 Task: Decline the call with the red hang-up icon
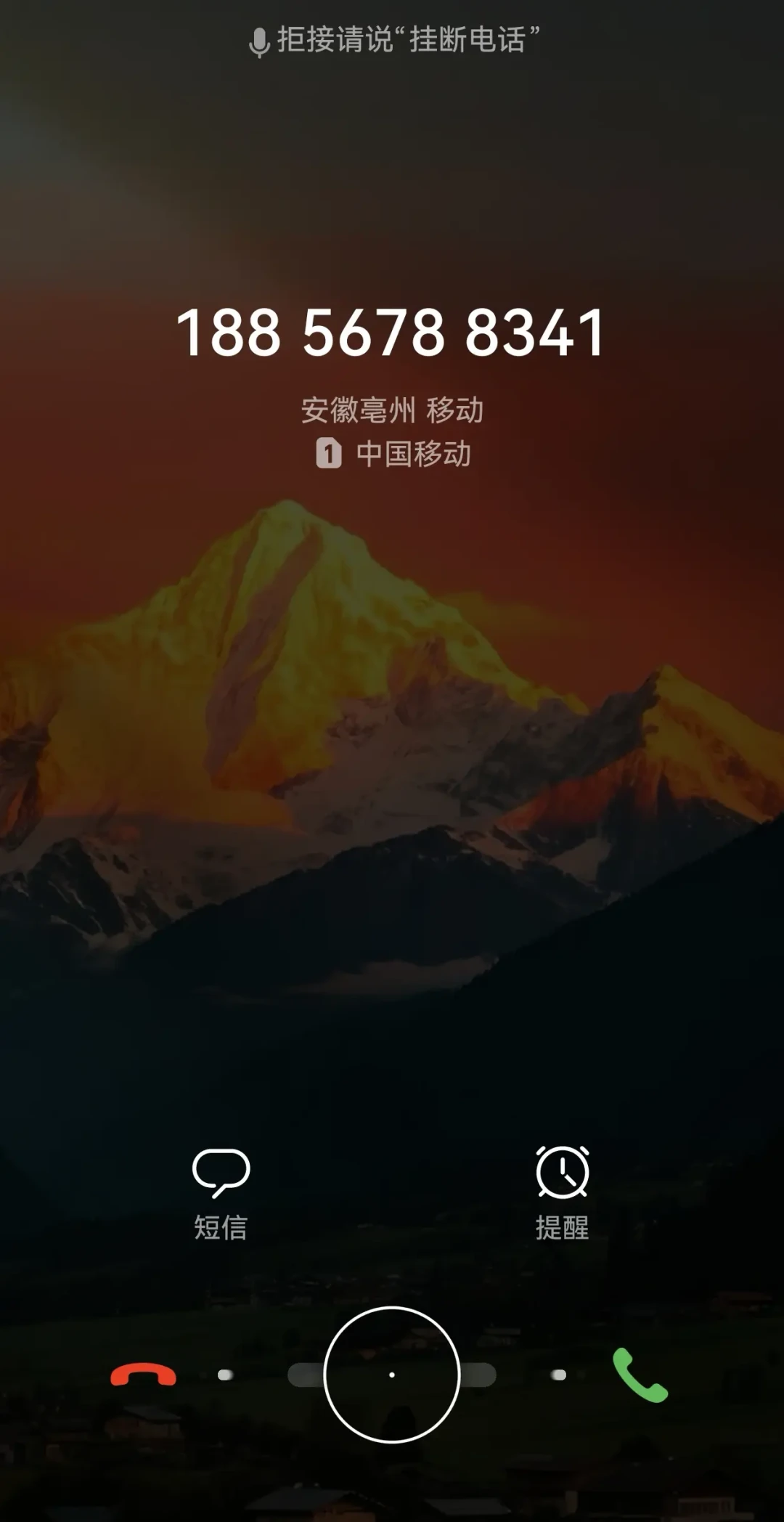tap(143, 1375)
